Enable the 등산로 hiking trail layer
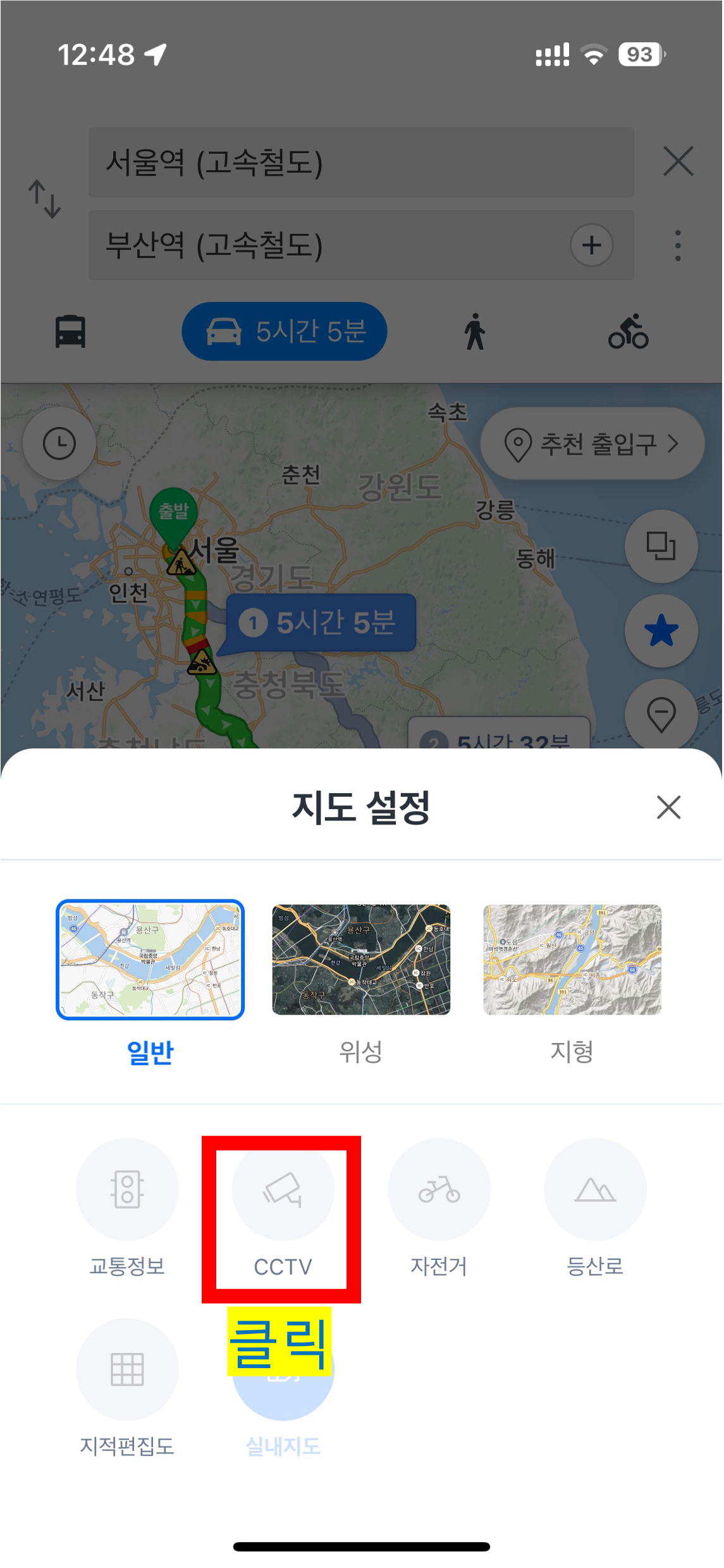 point(594,1190)
